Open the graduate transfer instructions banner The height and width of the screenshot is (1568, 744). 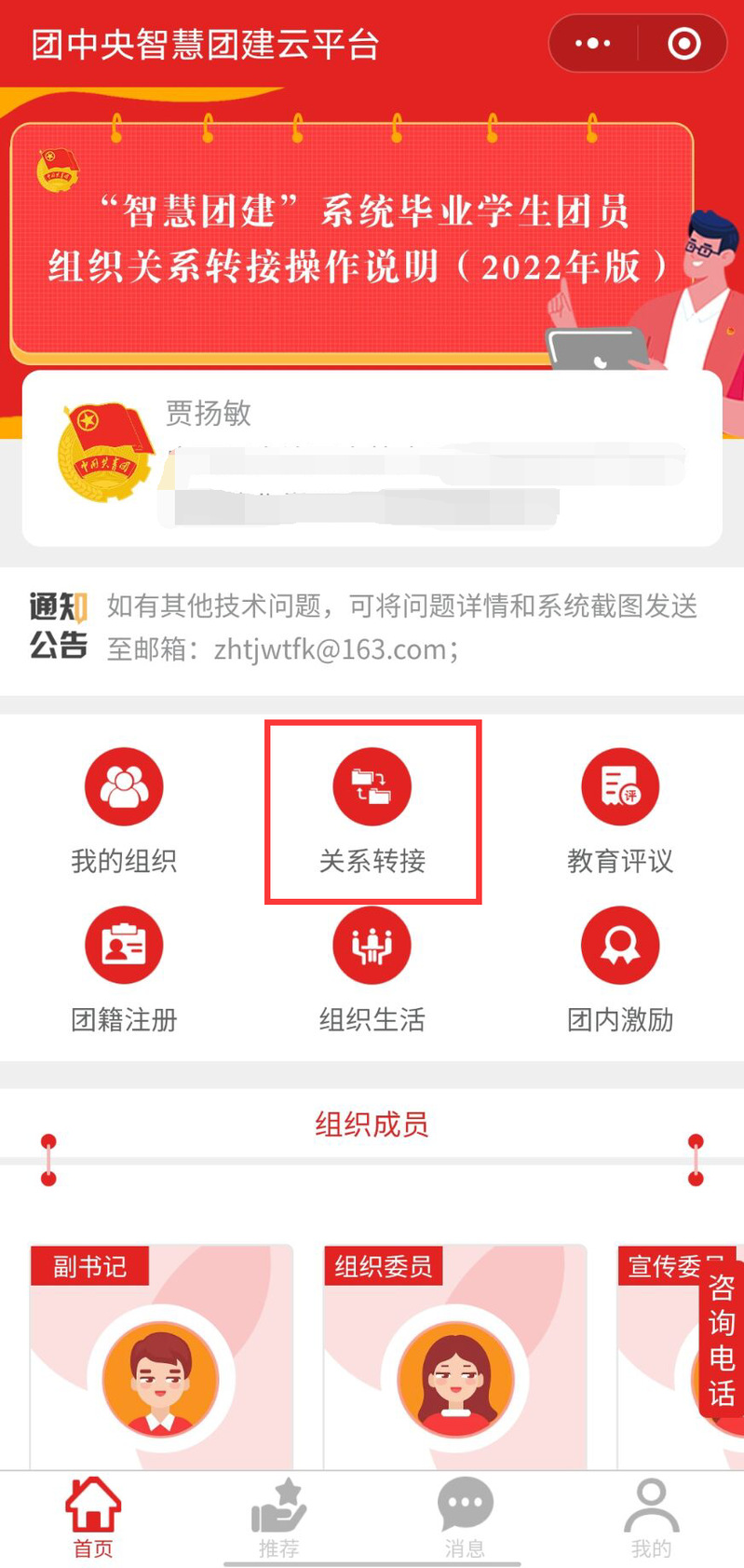click(354, 240)
